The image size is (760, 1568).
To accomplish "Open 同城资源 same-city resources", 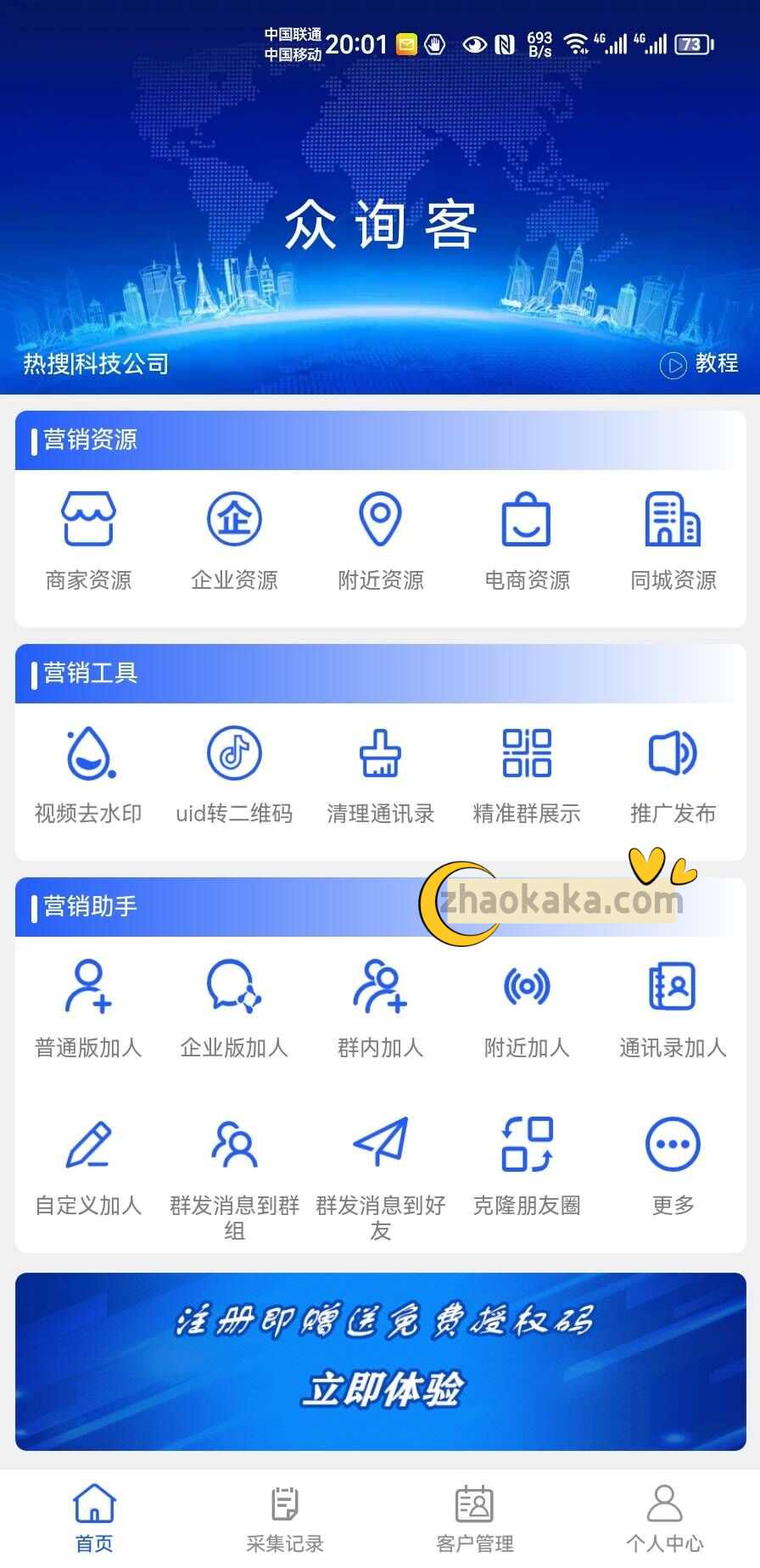I will [673, 540].
